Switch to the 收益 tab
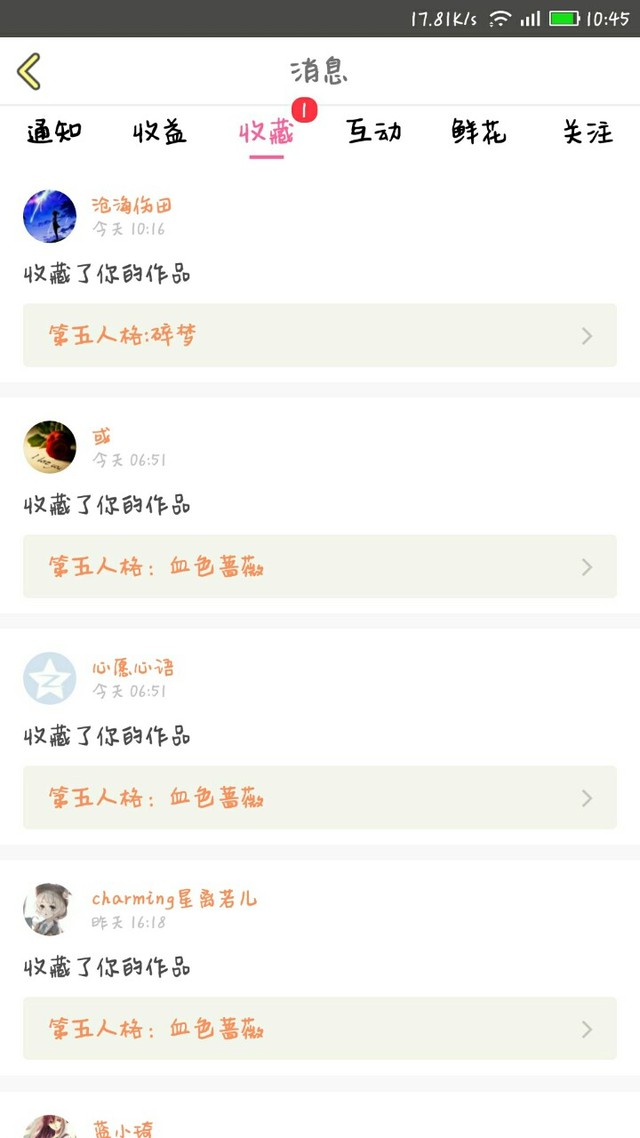 (x=160, y=132)
